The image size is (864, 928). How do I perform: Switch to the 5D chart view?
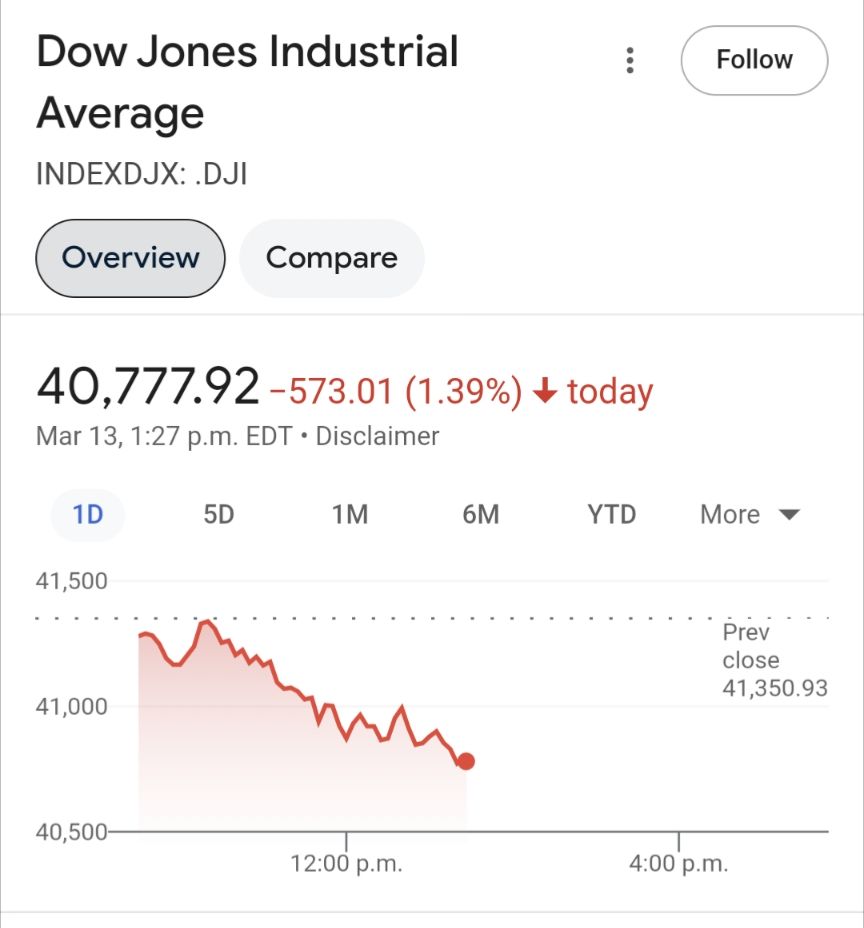(217, 514)
